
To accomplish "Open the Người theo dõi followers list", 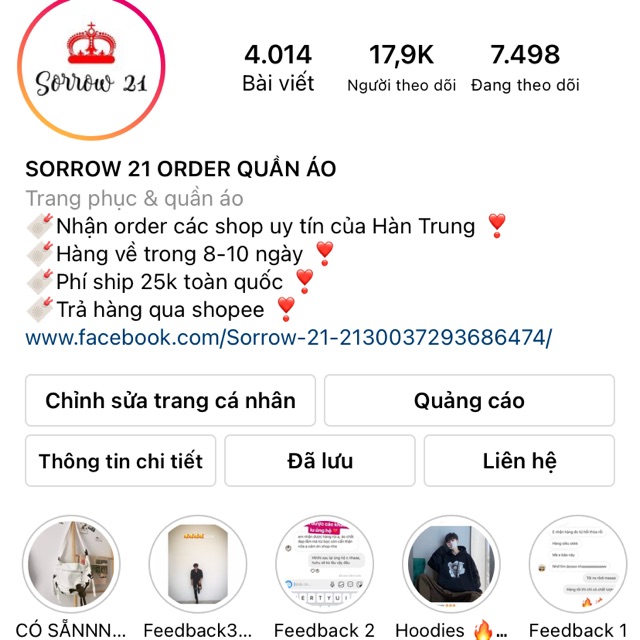I will point(401,68).
